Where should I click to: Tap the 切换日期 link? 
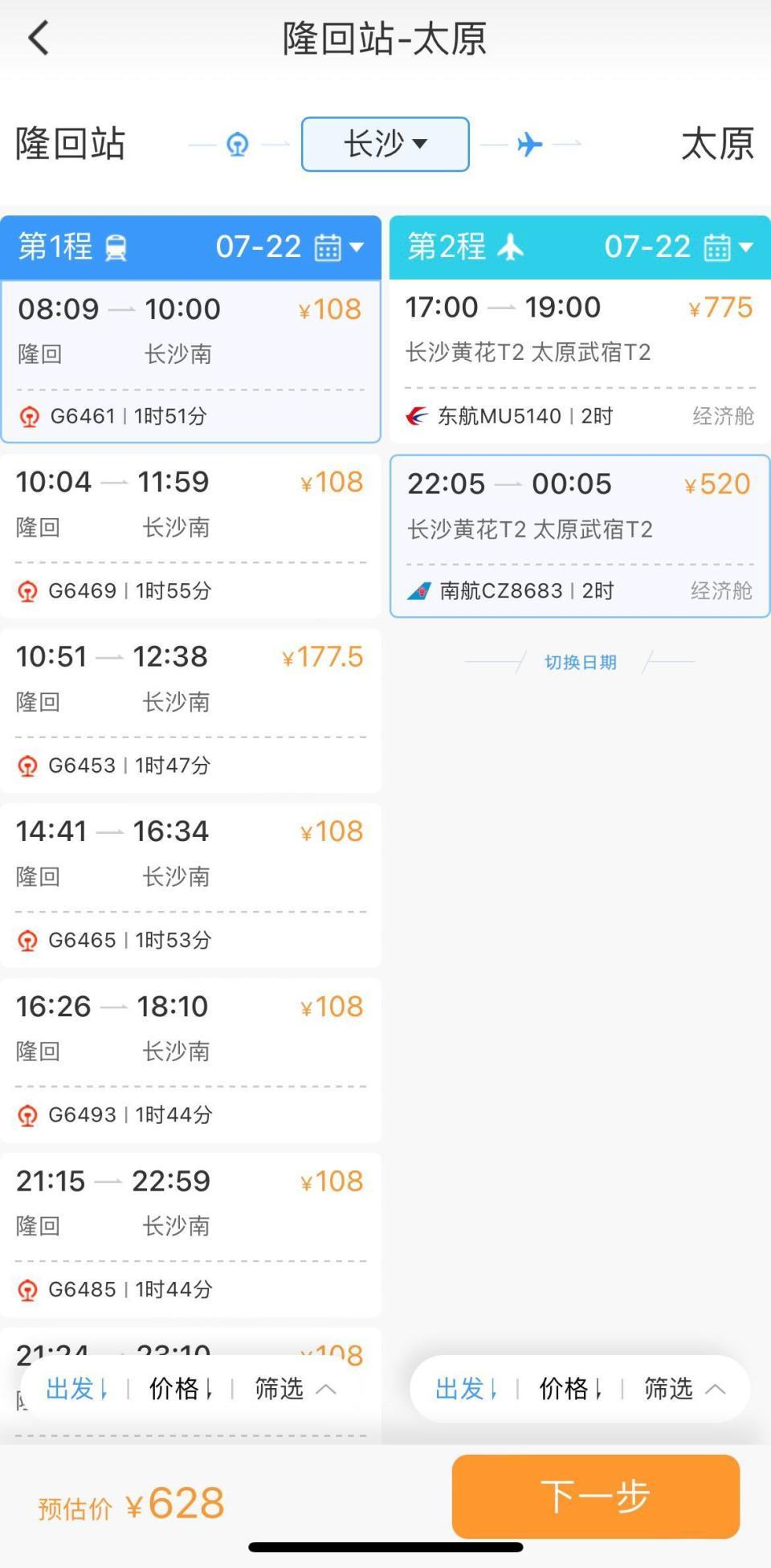(580, 662)
